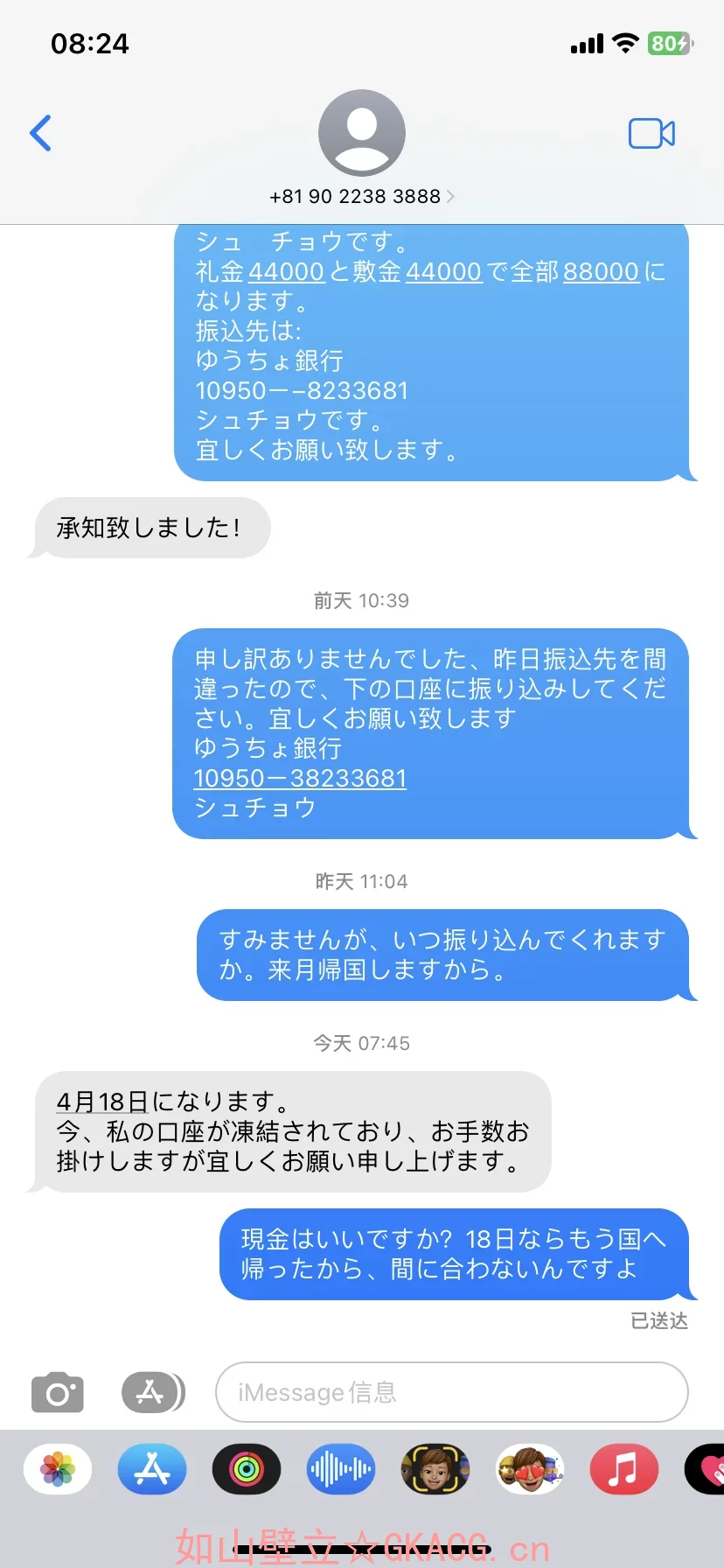Focus the iMessage text field

[451, 1392]
